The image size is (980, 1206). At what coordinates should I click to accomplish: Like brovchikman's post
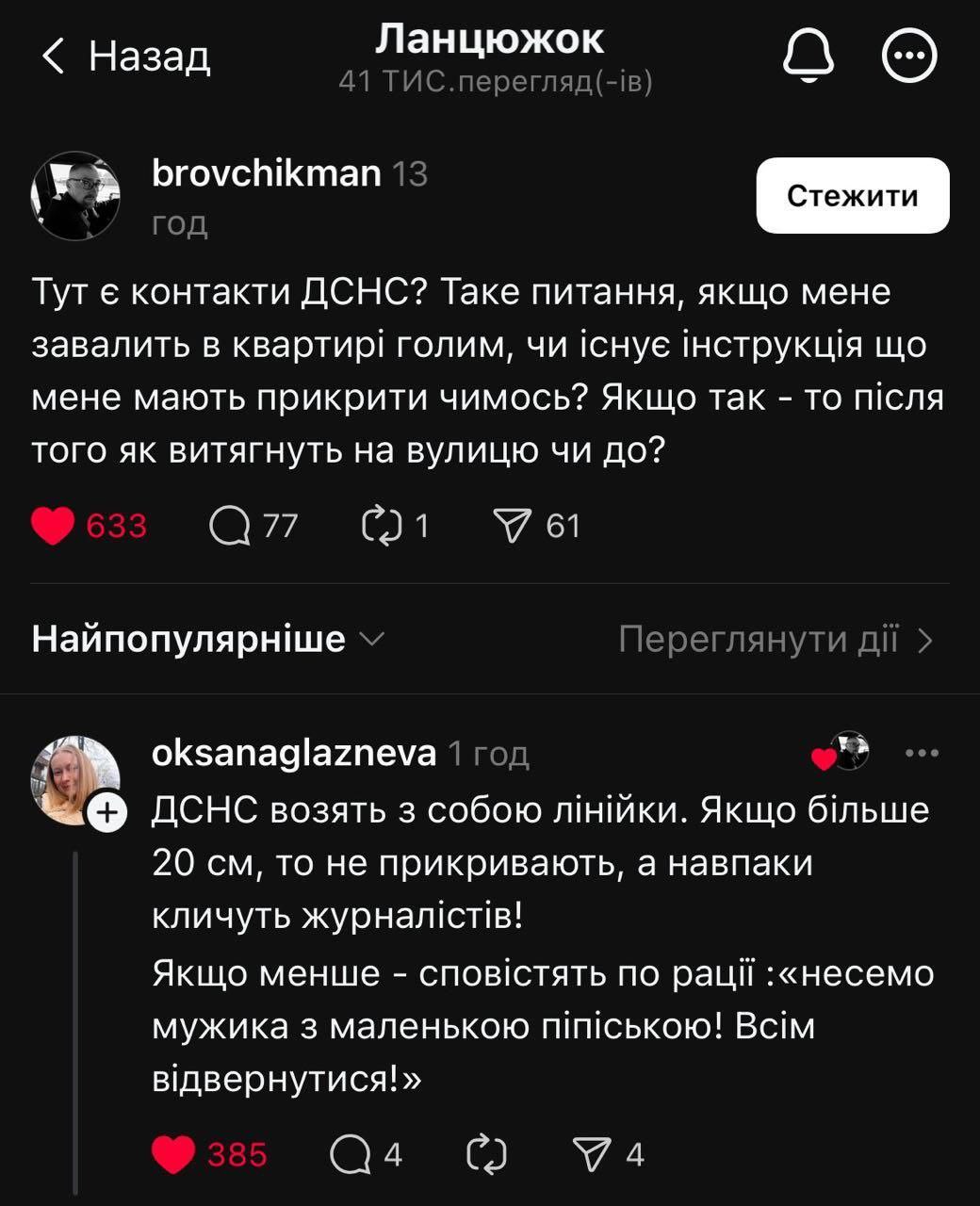(x=53, y=526)
